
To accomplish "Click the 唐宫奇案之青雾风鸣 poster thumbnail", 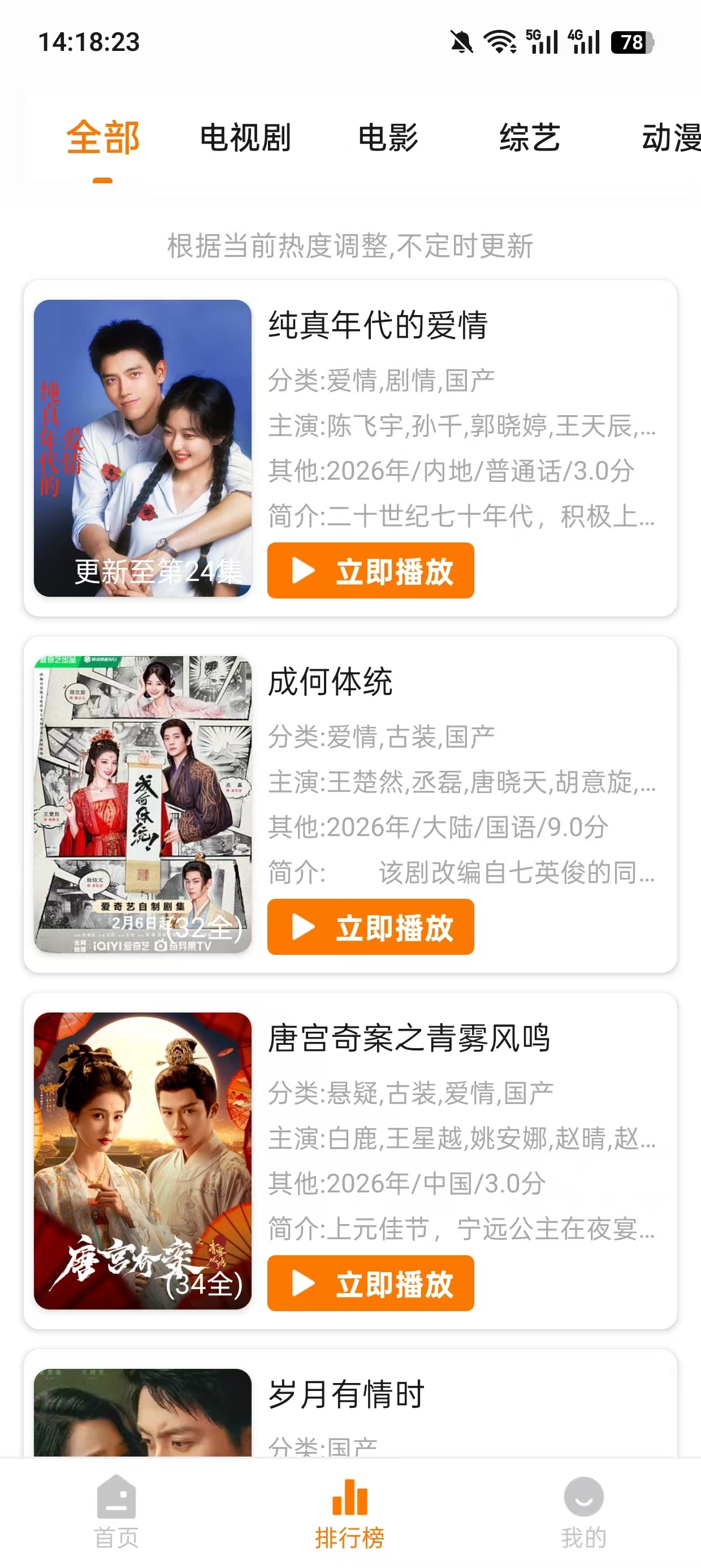I will pyautogui.click(x=142, y=1162).
